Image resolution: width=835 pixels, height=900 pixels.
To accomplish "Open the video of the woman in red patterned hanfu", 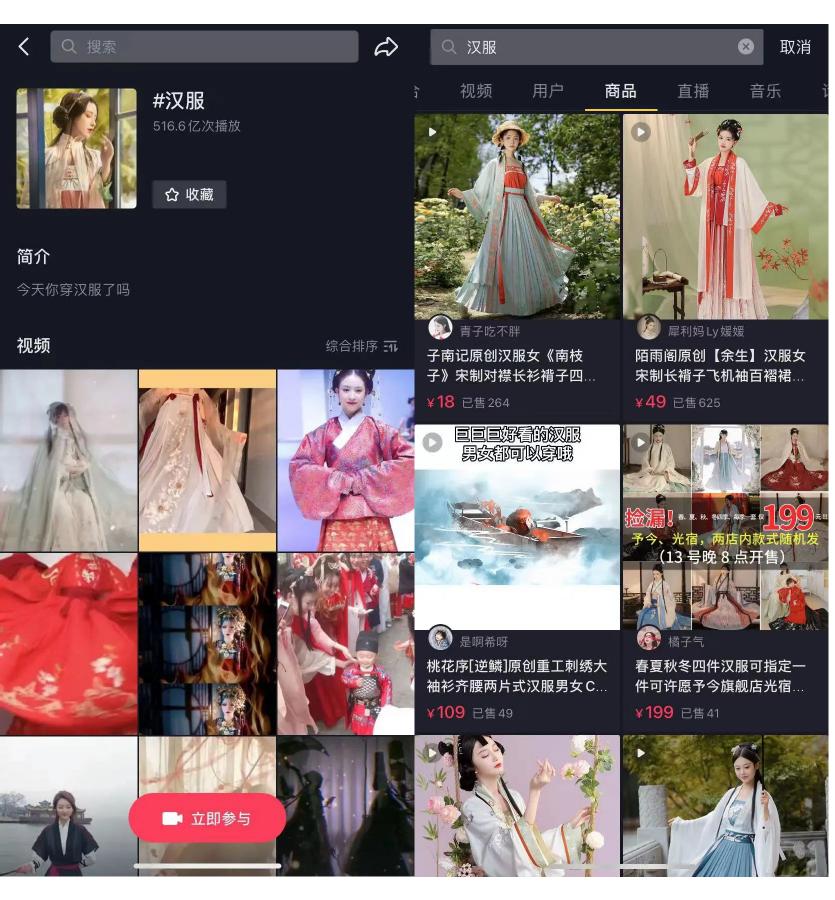I will (x=345, y=460).
